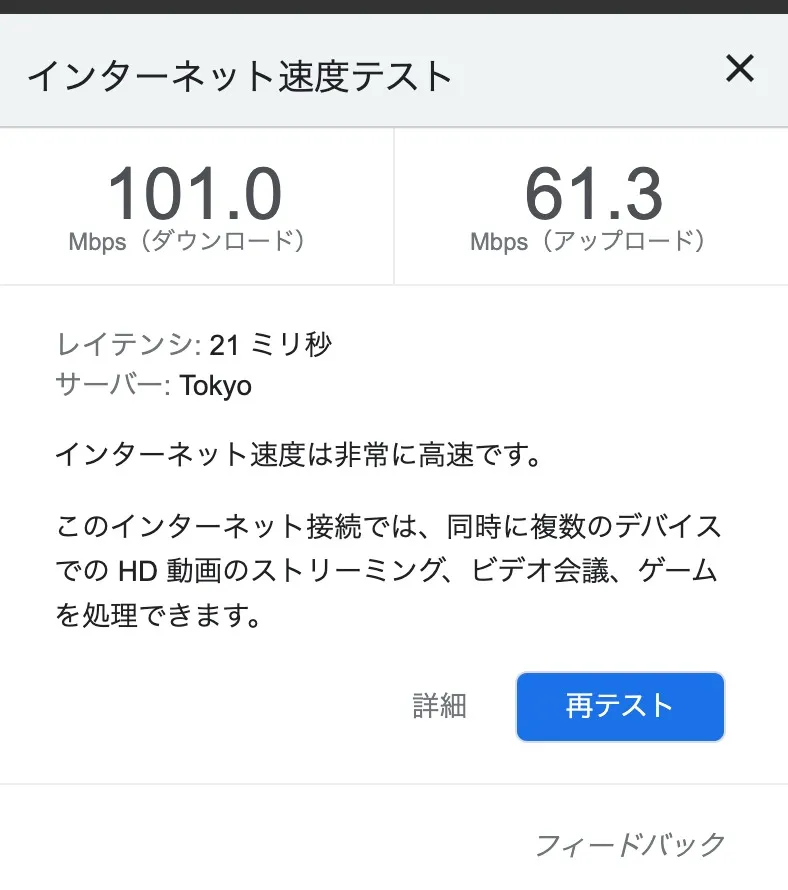788x890 pixels.
Task: Click the blue 再テスト button label text
Action: click(x=619, y=706)
